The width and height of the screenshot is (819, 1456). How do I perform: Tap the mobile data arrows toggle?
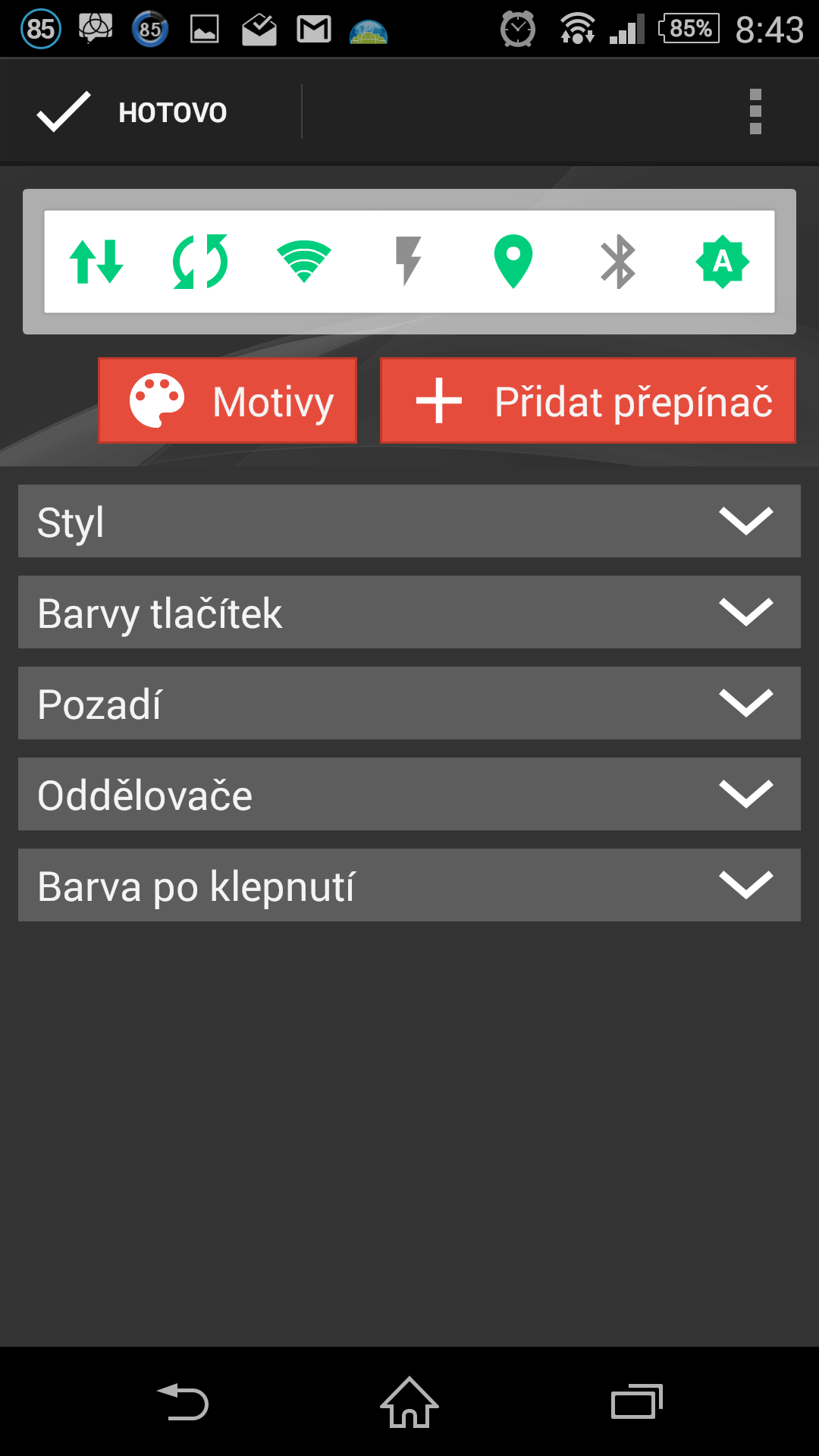tap(96, 262)
